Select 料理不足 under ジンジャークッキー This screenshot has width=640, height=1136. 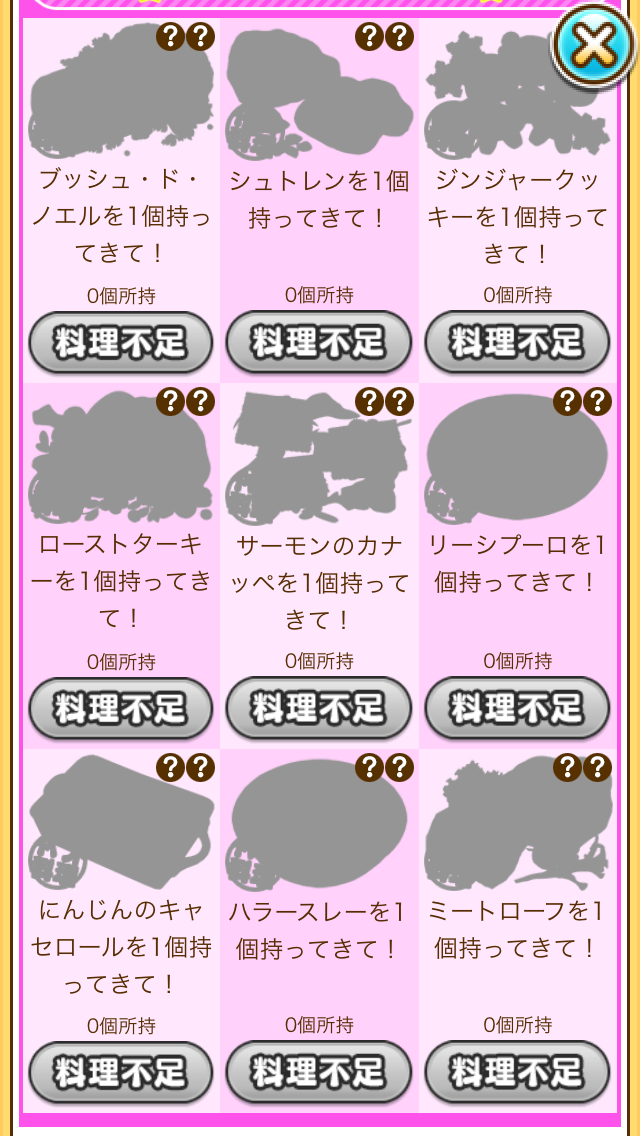click(517, 343)
